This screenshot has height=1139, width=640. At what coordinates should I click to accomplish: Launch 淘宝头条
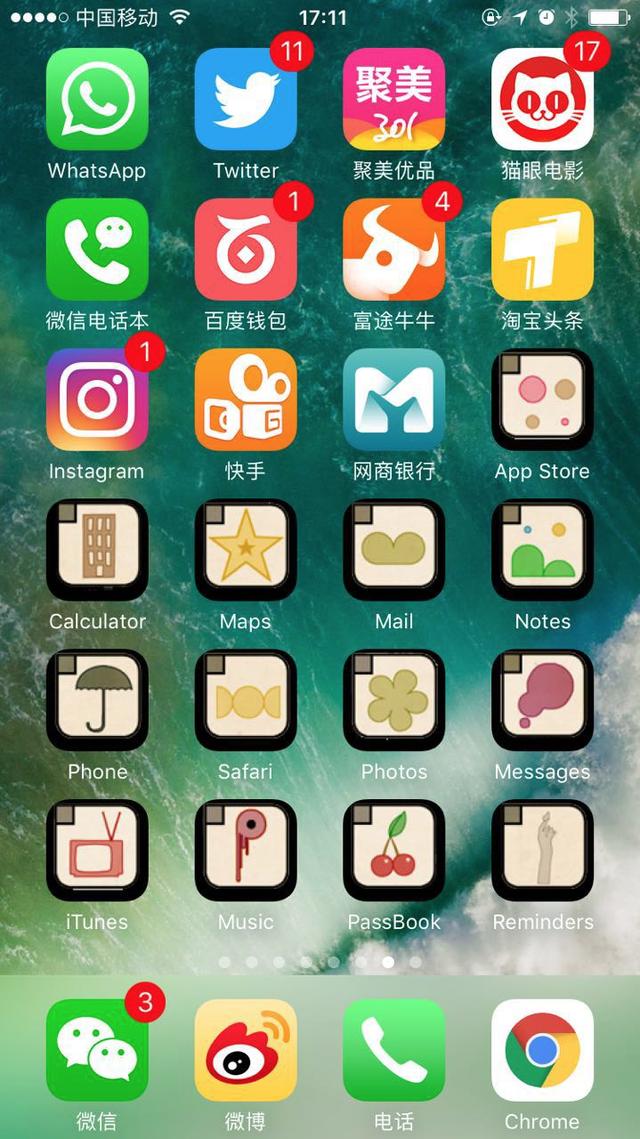click(542, 249)
